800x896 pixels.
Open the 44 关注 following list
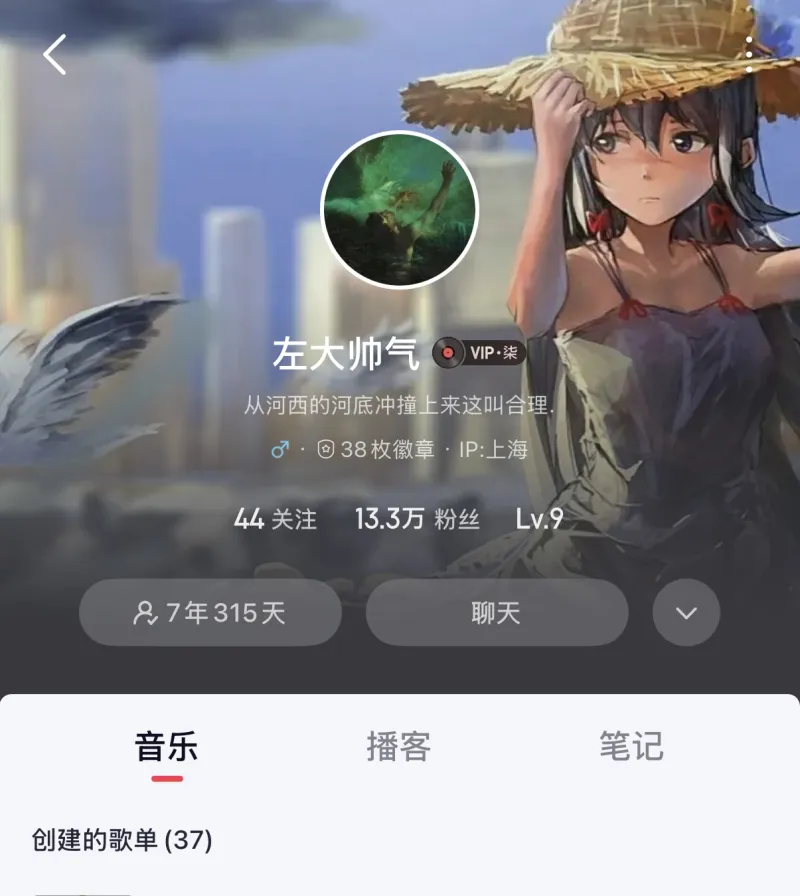275,519
